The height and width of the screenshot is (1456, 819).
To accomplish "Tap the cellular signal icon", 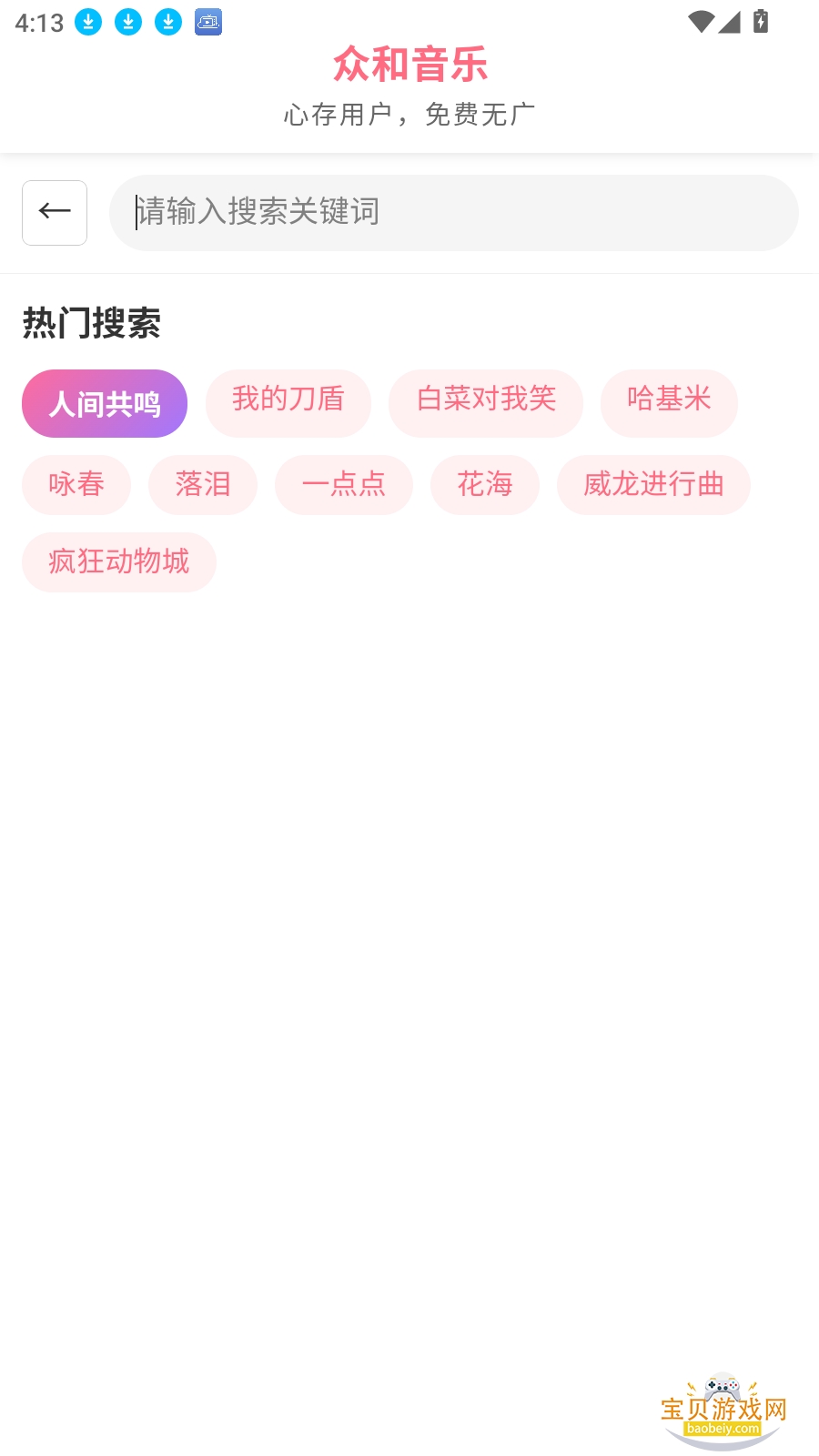I will point(730,22).
